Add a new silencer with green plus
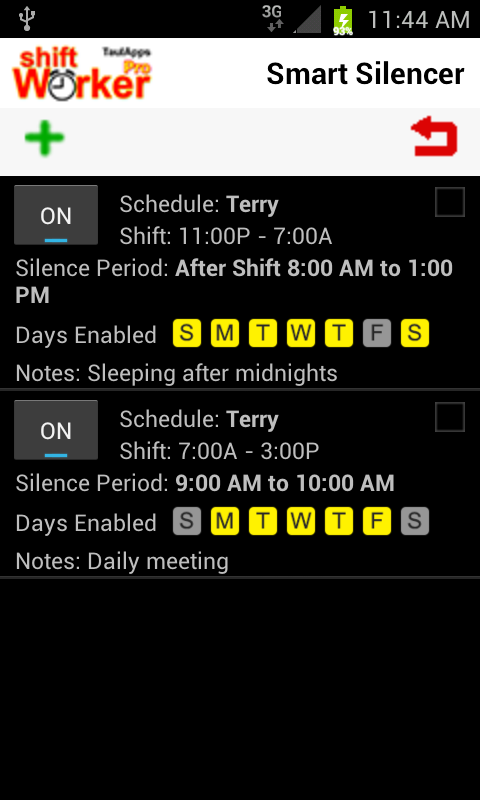The image size is (480, 800). click(44, 138)
